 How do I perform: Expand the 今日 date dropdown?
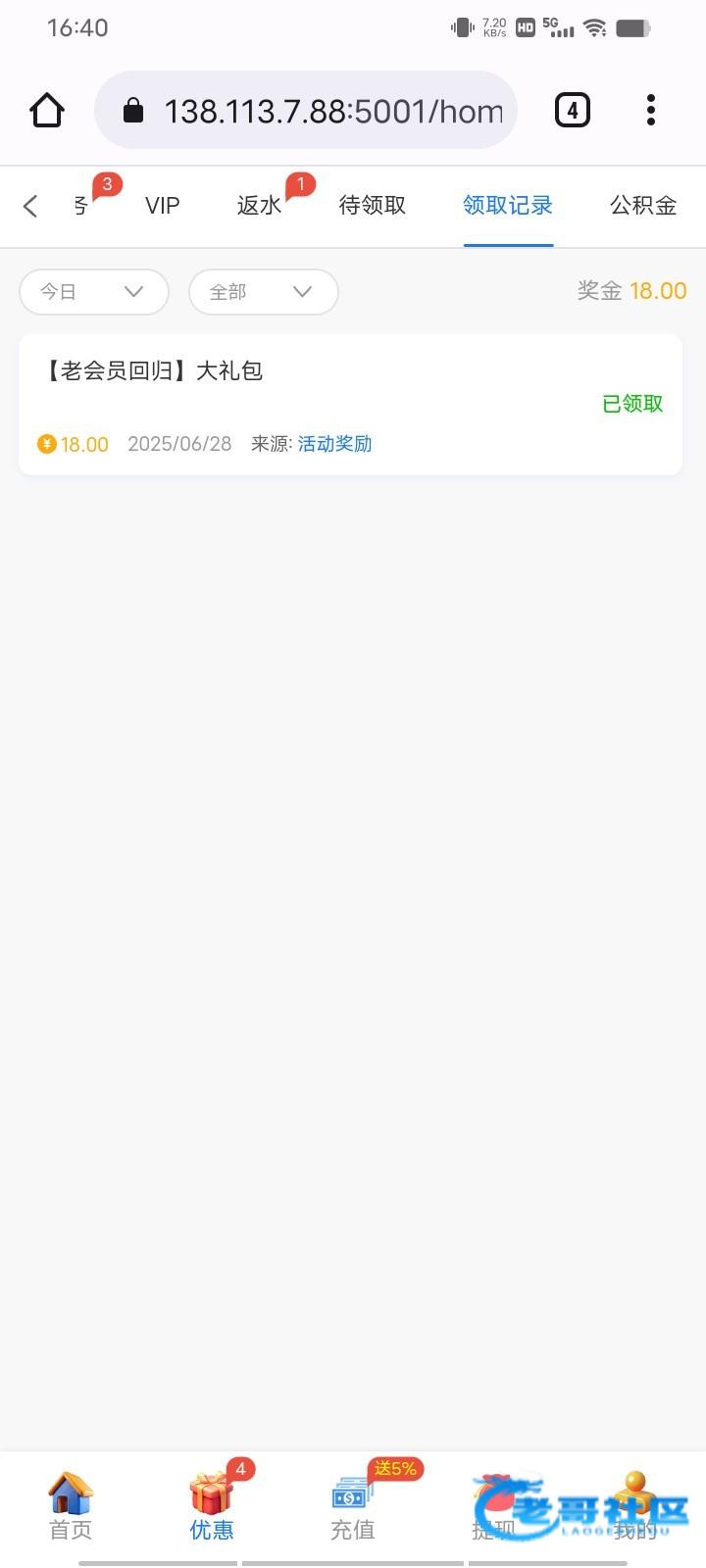94,292
